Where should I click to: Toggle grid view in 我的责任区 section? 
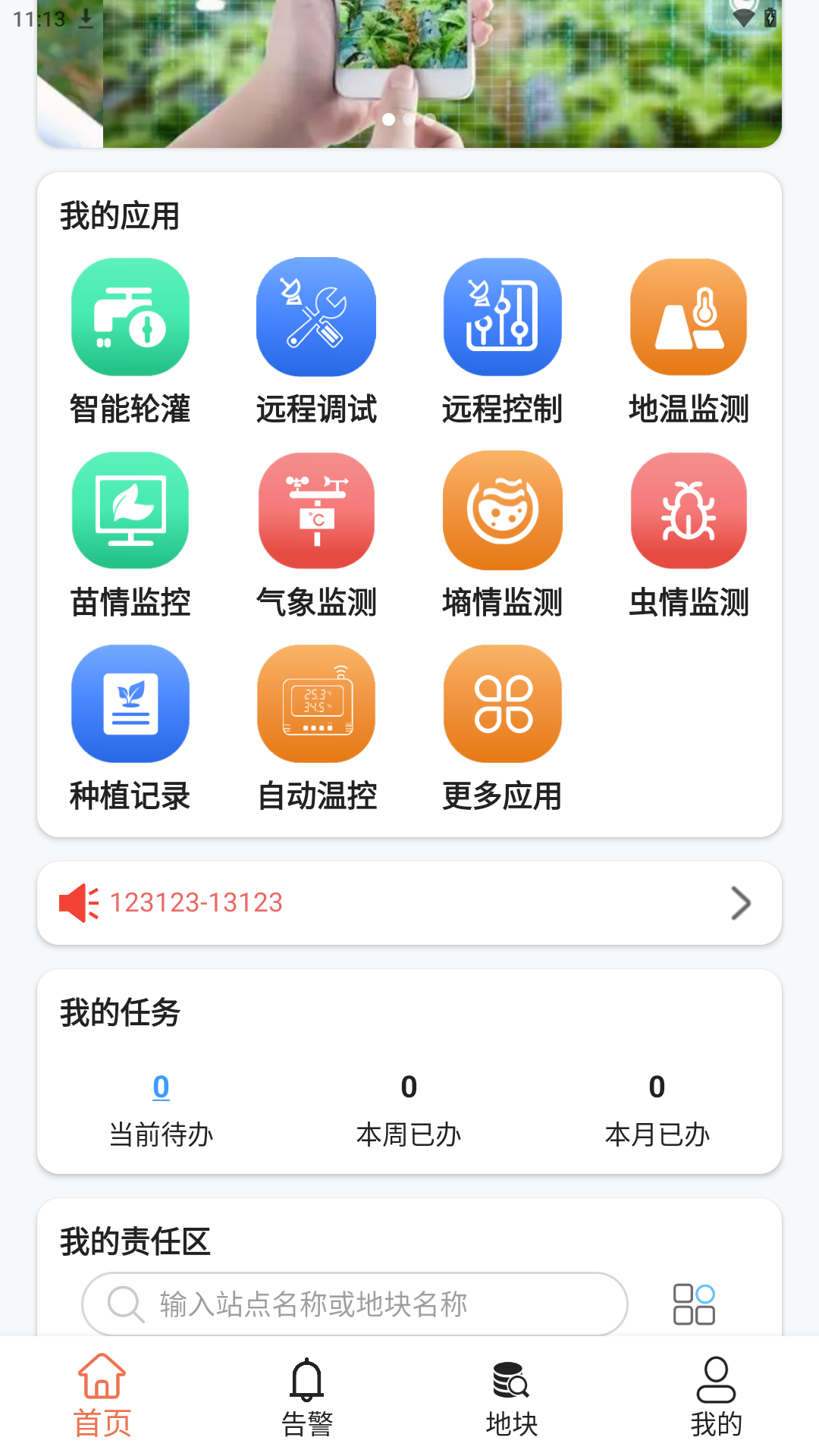695,1304
